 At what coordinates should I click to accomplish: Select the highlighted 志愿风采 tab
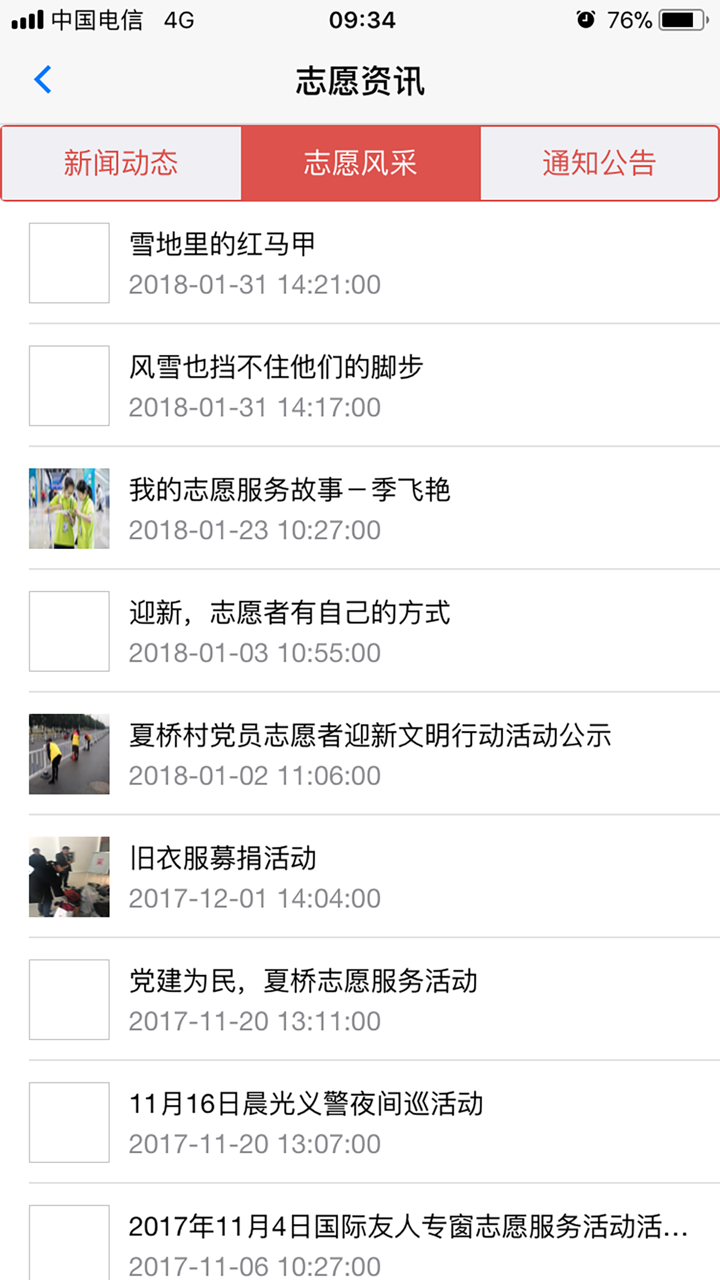click(x=360, y=162)
